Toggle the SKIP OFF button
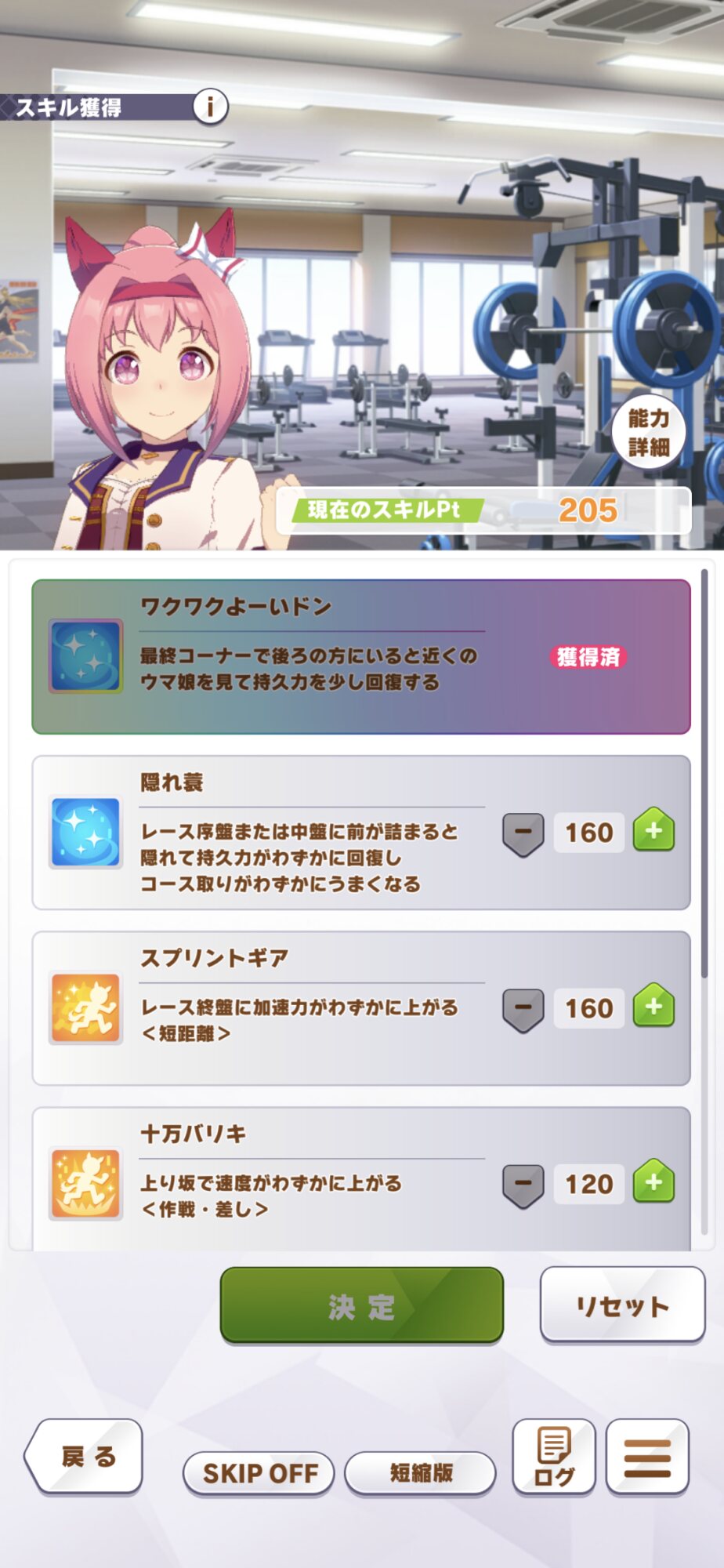This screenshot has width=724, height=1568. coord(259,1473)
